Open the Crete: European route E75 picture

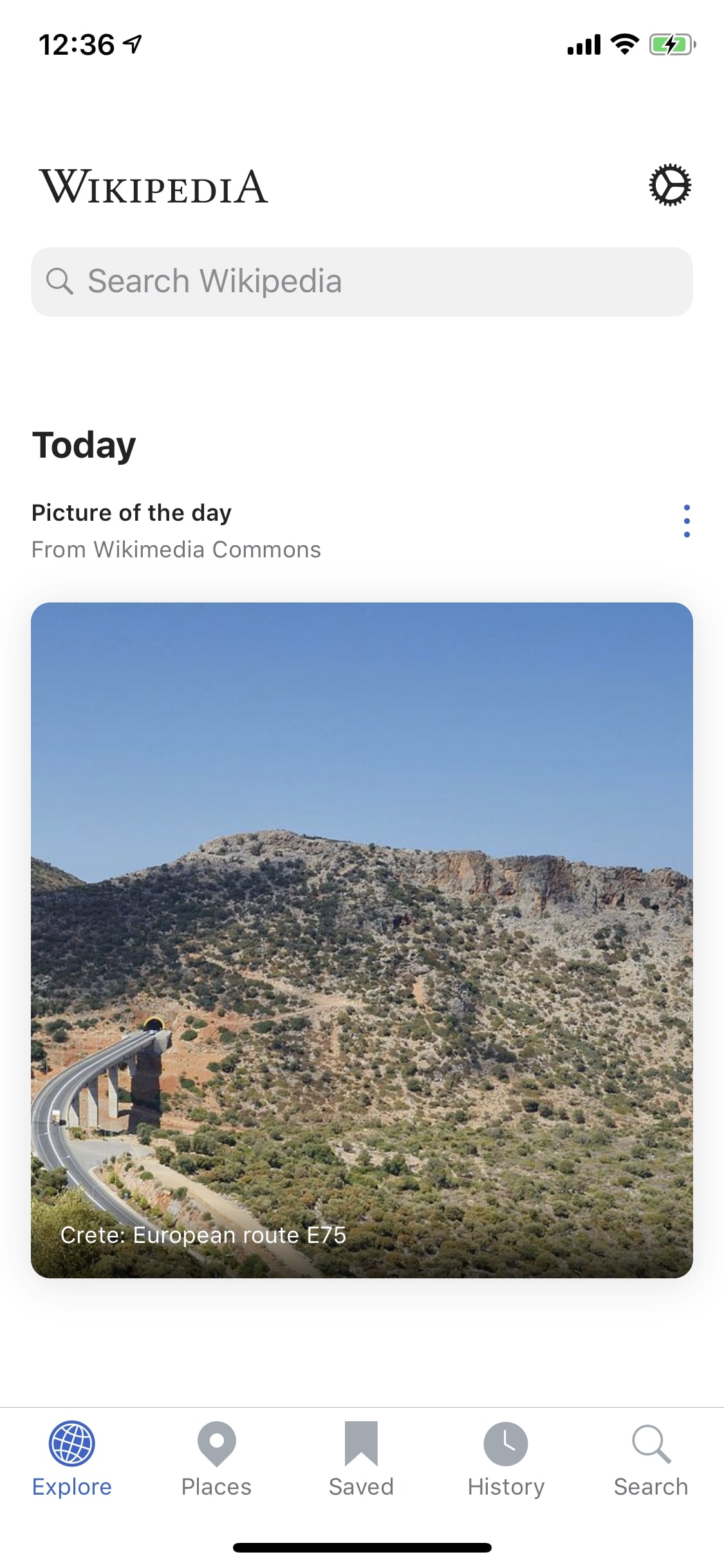(362, 940)
